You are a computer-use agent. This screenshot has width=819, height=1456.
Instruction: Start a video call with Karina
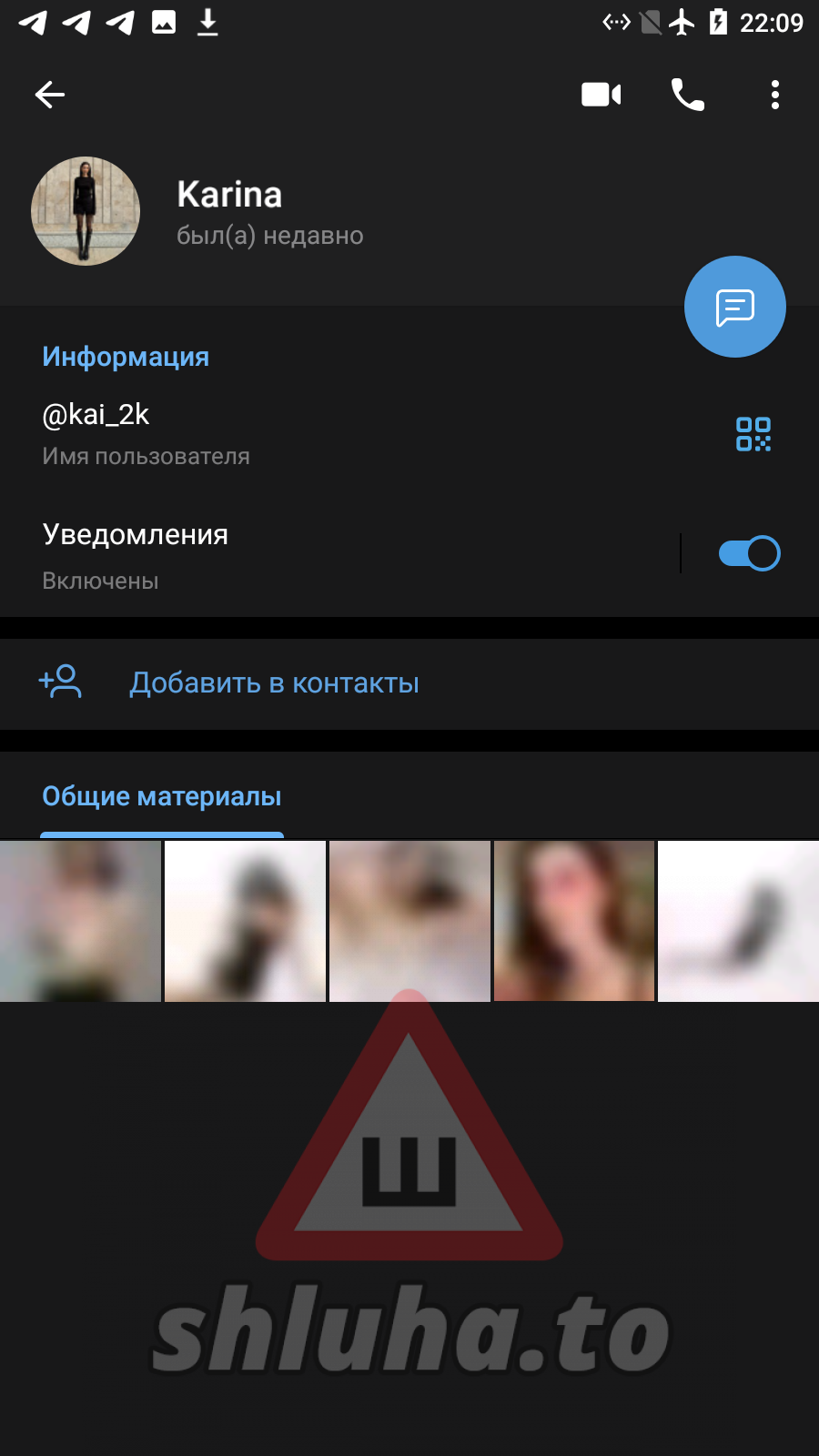[601, 95]
